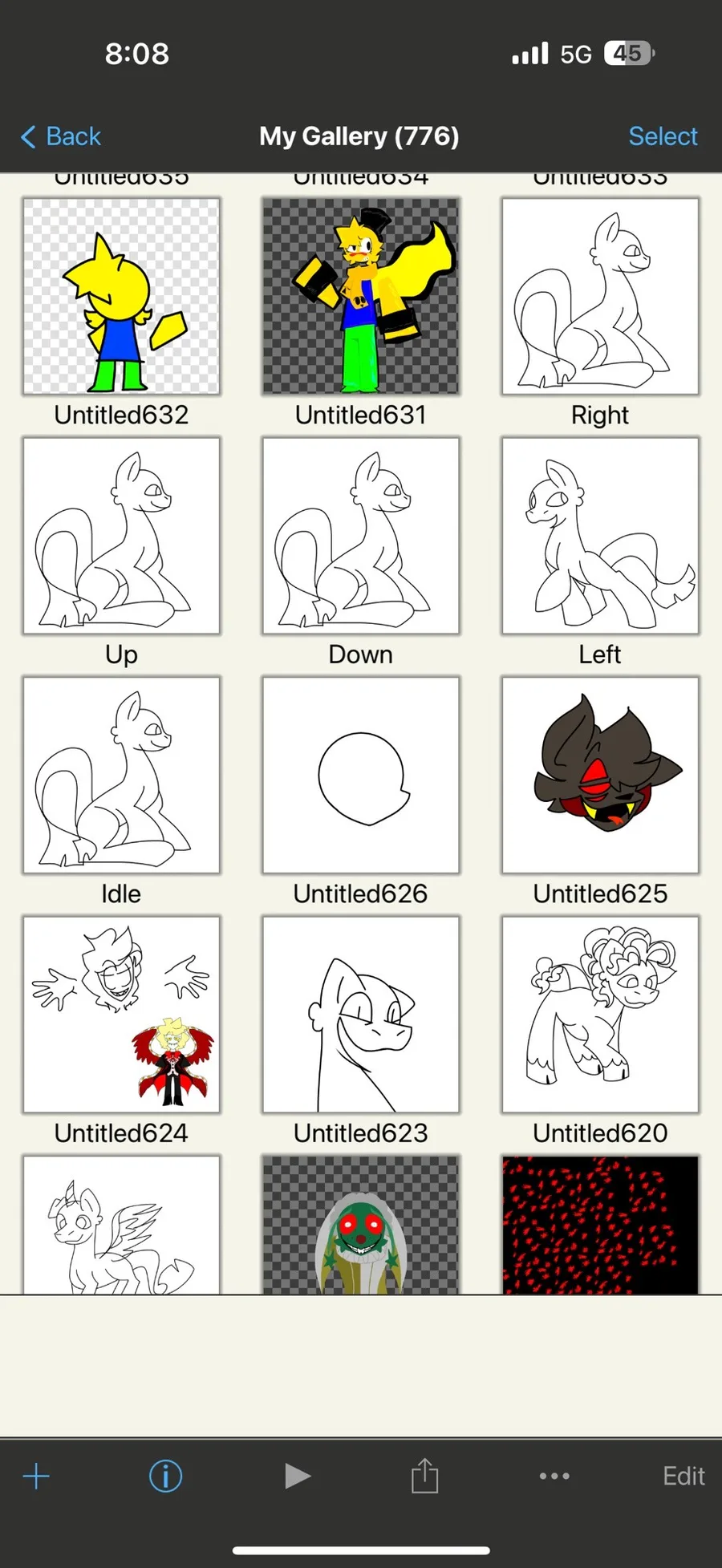Open the Untitled623 drawing

point(360,1015)
